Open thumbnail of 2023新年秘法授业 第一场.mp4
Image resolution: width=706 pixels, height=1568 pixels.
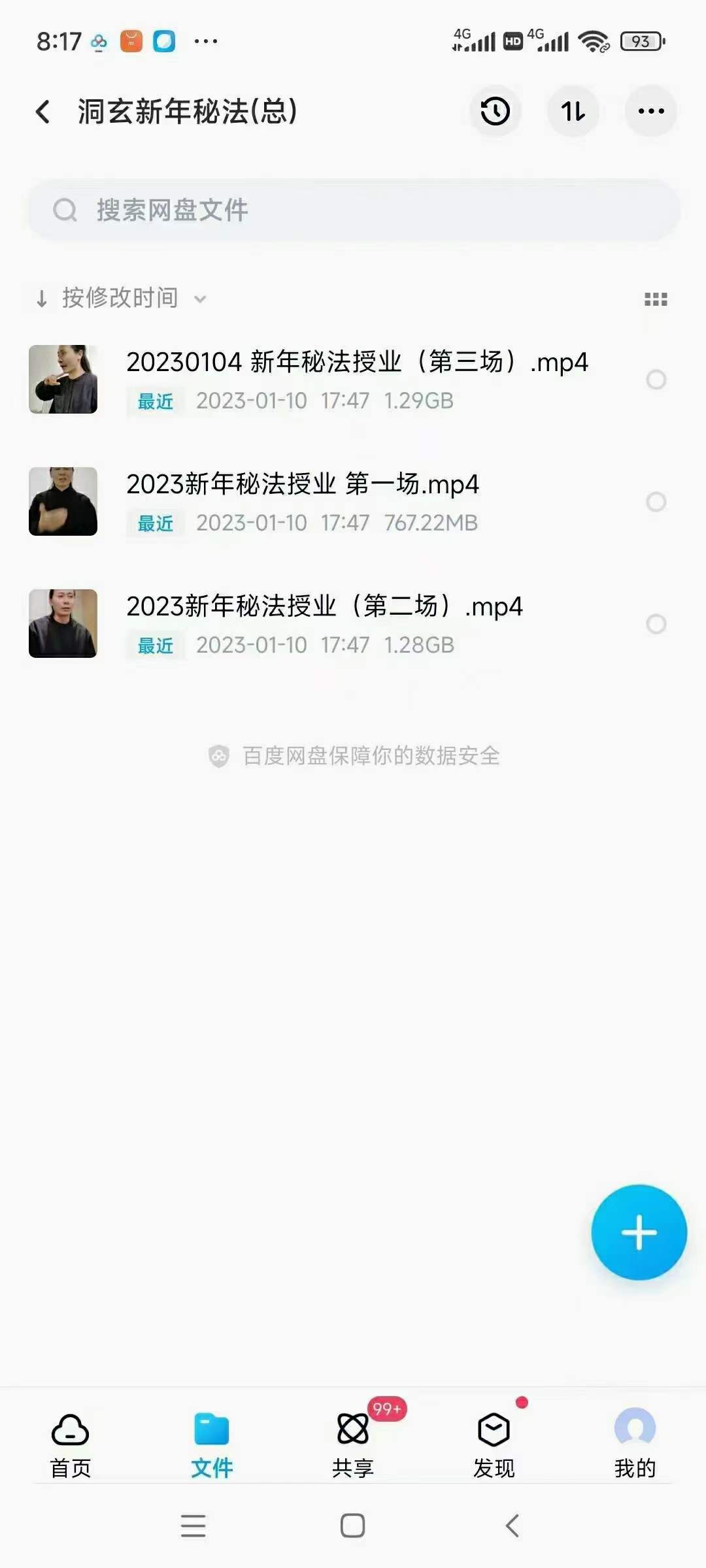click(x=63, y=500)
